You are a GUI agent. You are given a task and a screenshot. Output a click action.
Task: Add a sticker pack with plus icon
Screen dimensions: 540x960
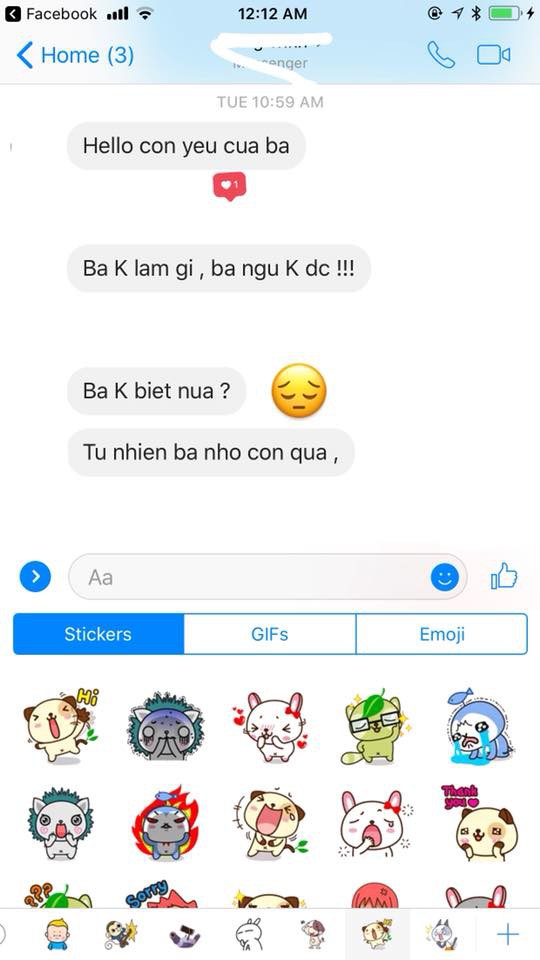pos(508,934)
